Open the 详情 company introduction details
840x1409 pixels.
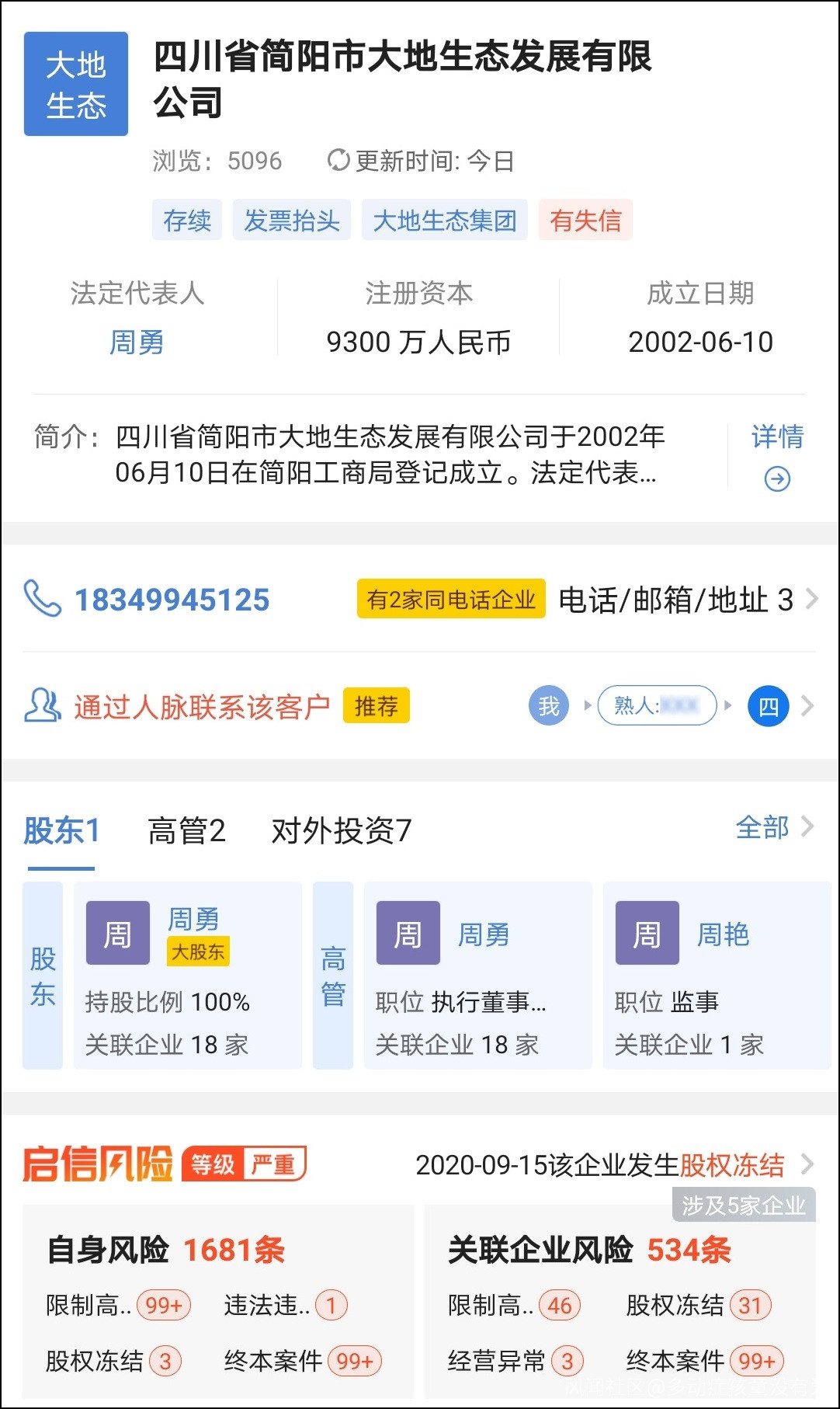point(776,456)
